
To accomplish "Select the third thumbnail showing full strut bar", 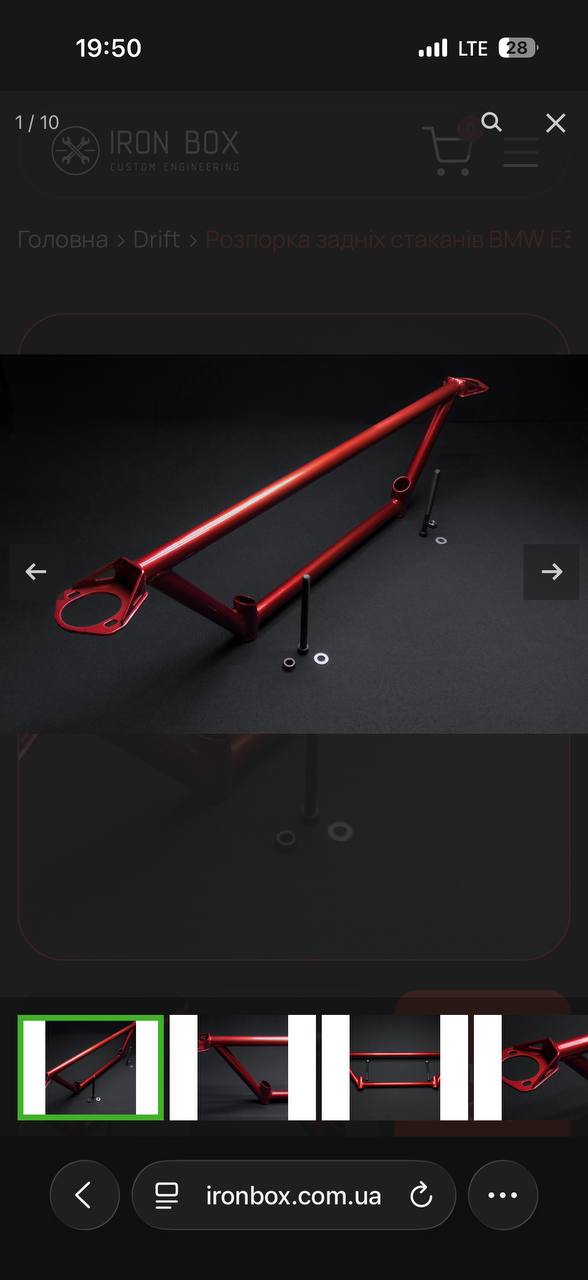I will tap(395, 1067).
